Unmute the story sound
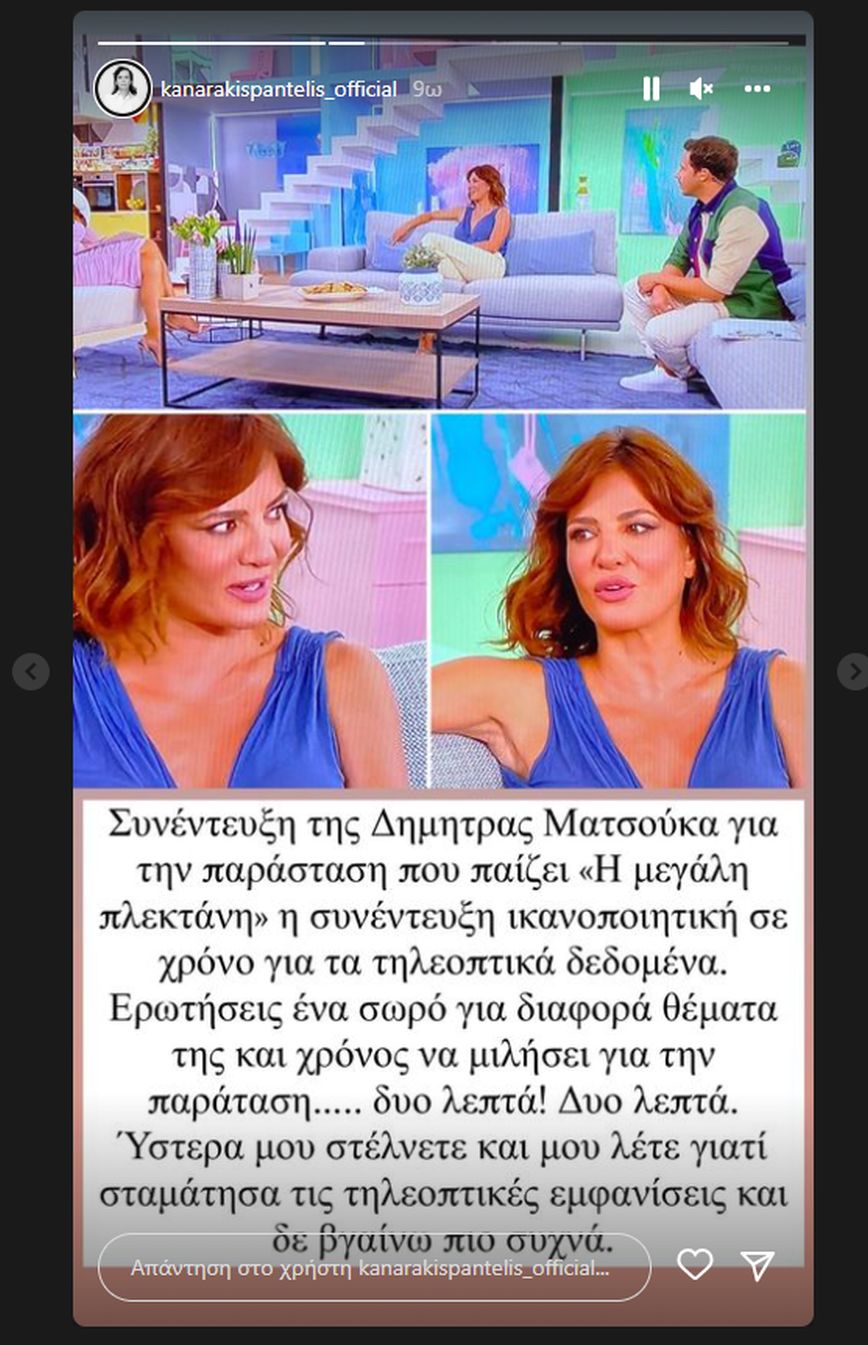 [x=701, y=89]
